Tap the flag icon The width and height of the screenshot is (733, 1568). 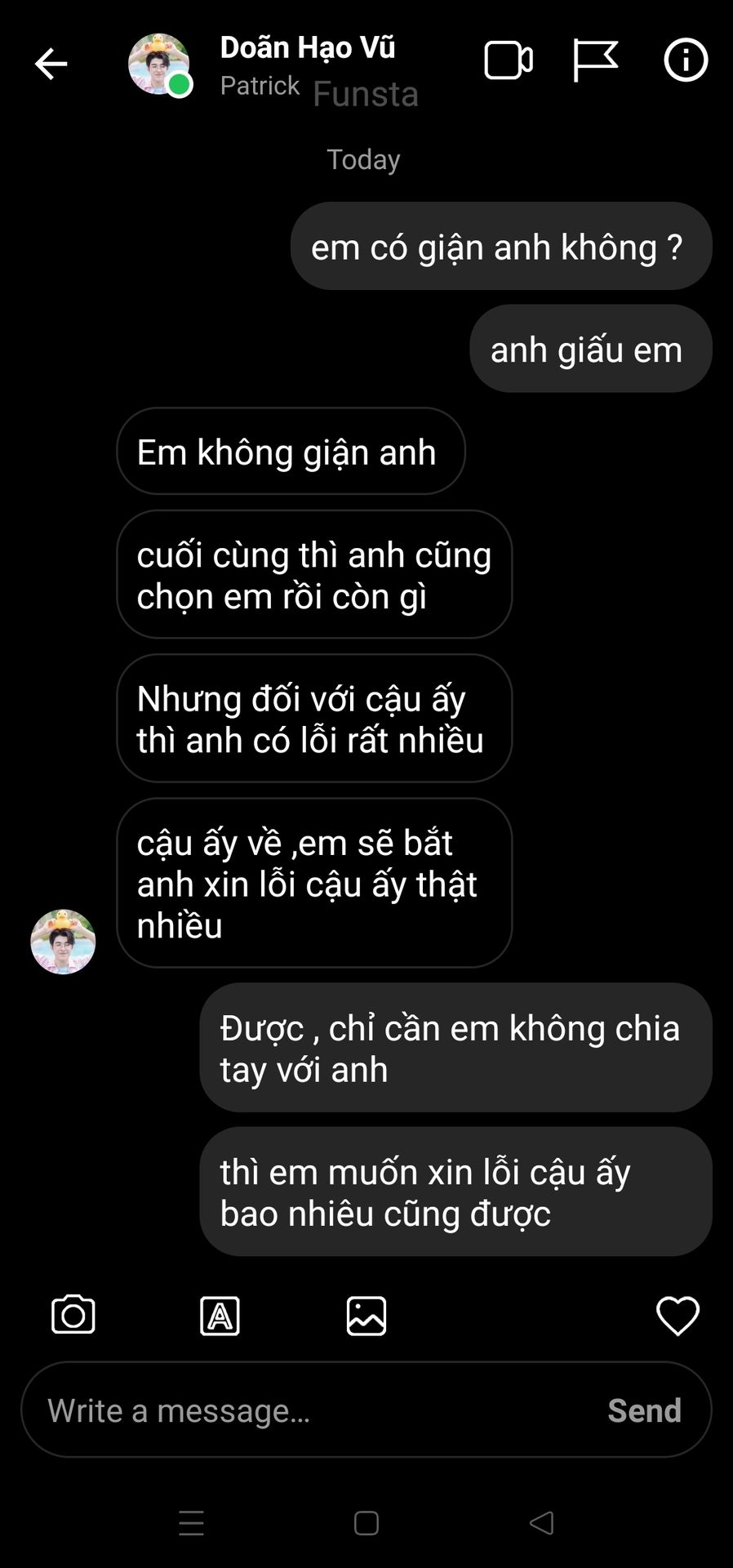tap(595, 60)
